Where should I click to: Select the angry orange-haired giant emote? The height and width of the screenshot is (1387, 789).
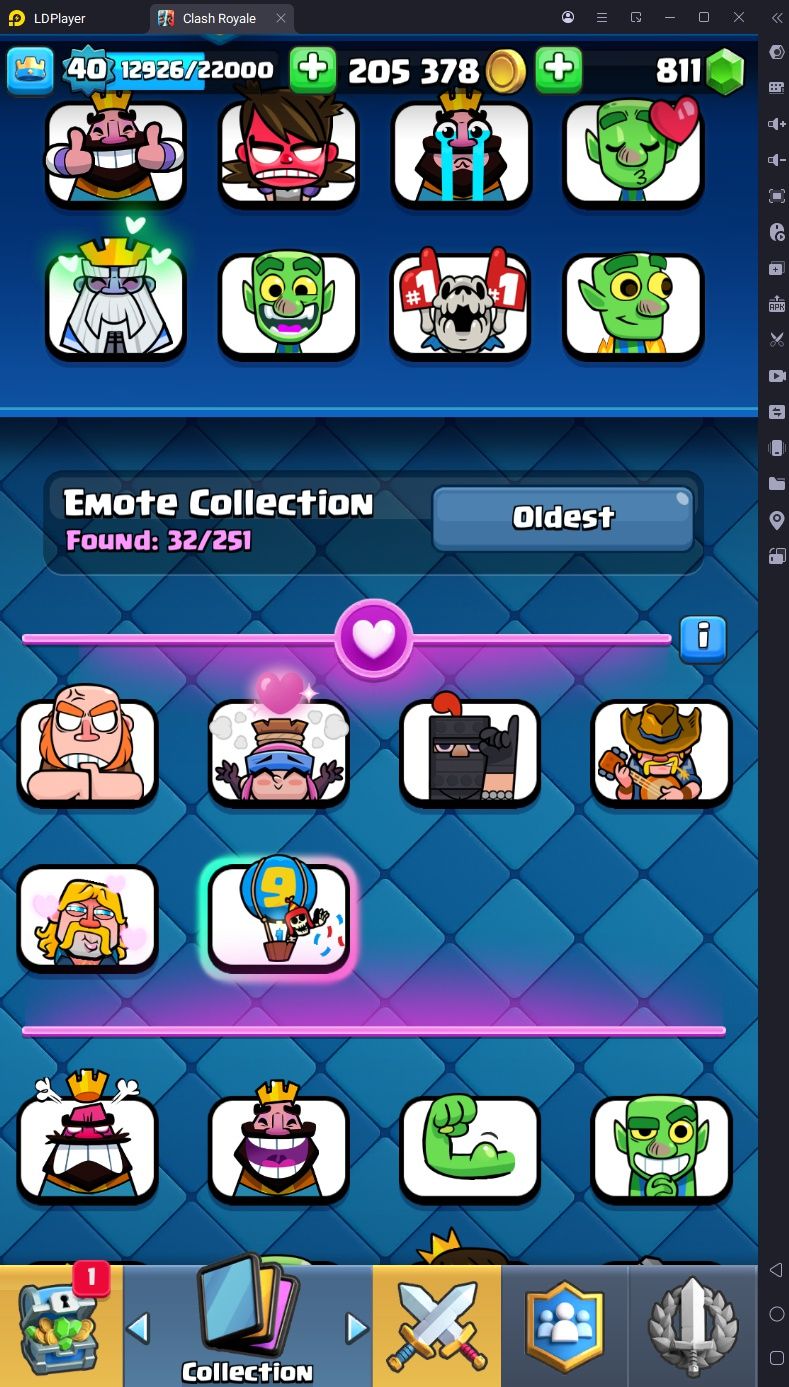click(88, 752)
